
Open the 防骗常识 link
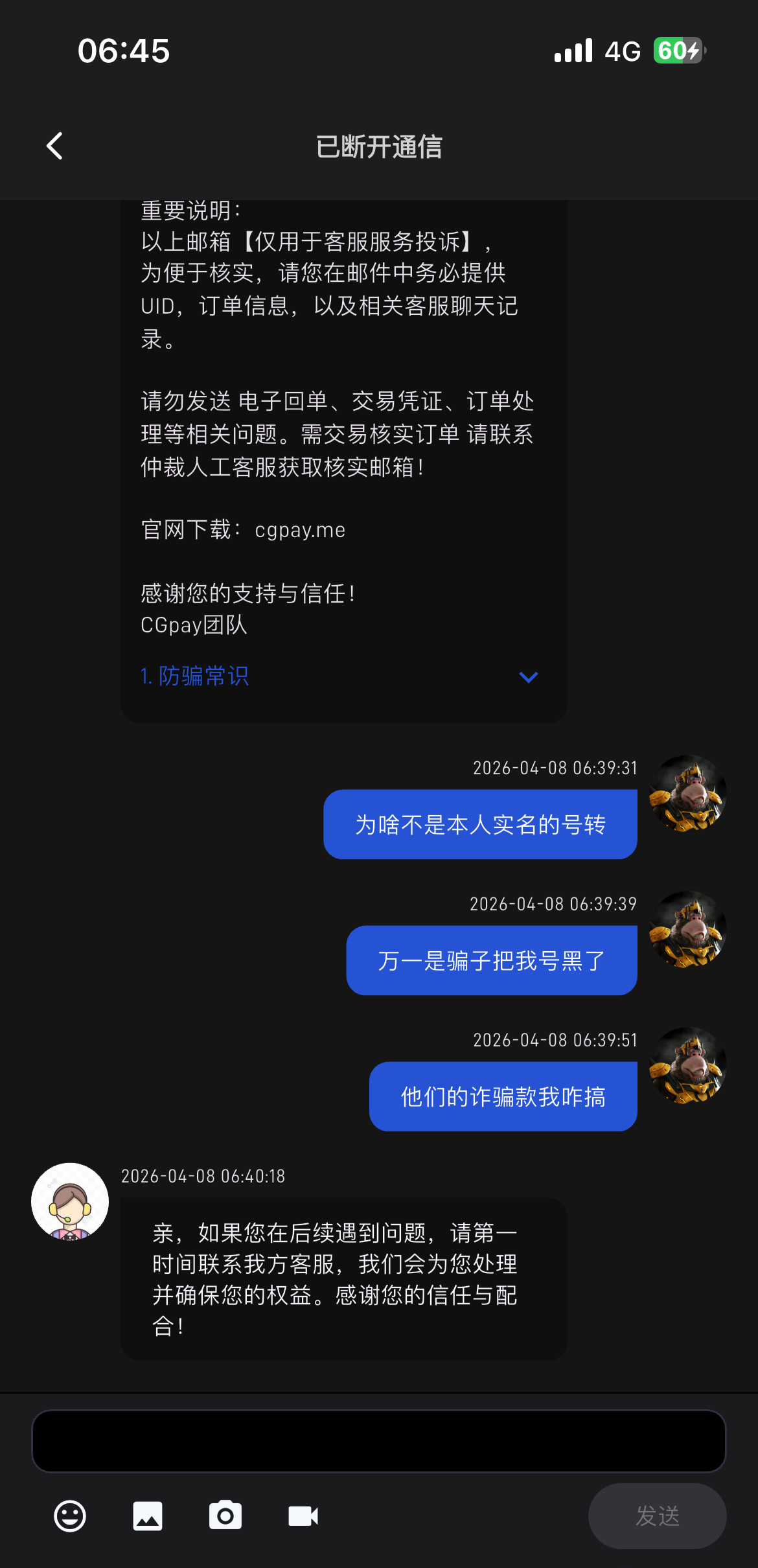click(x=194, y=676)
